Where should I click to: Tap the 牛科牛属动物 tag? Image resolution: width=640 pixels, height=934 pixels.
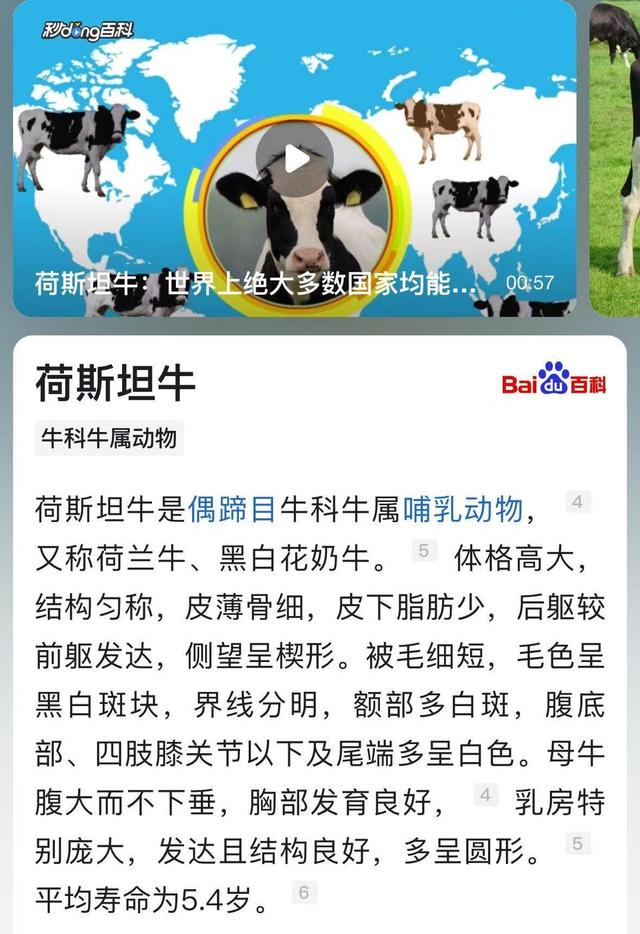point(109,438)
